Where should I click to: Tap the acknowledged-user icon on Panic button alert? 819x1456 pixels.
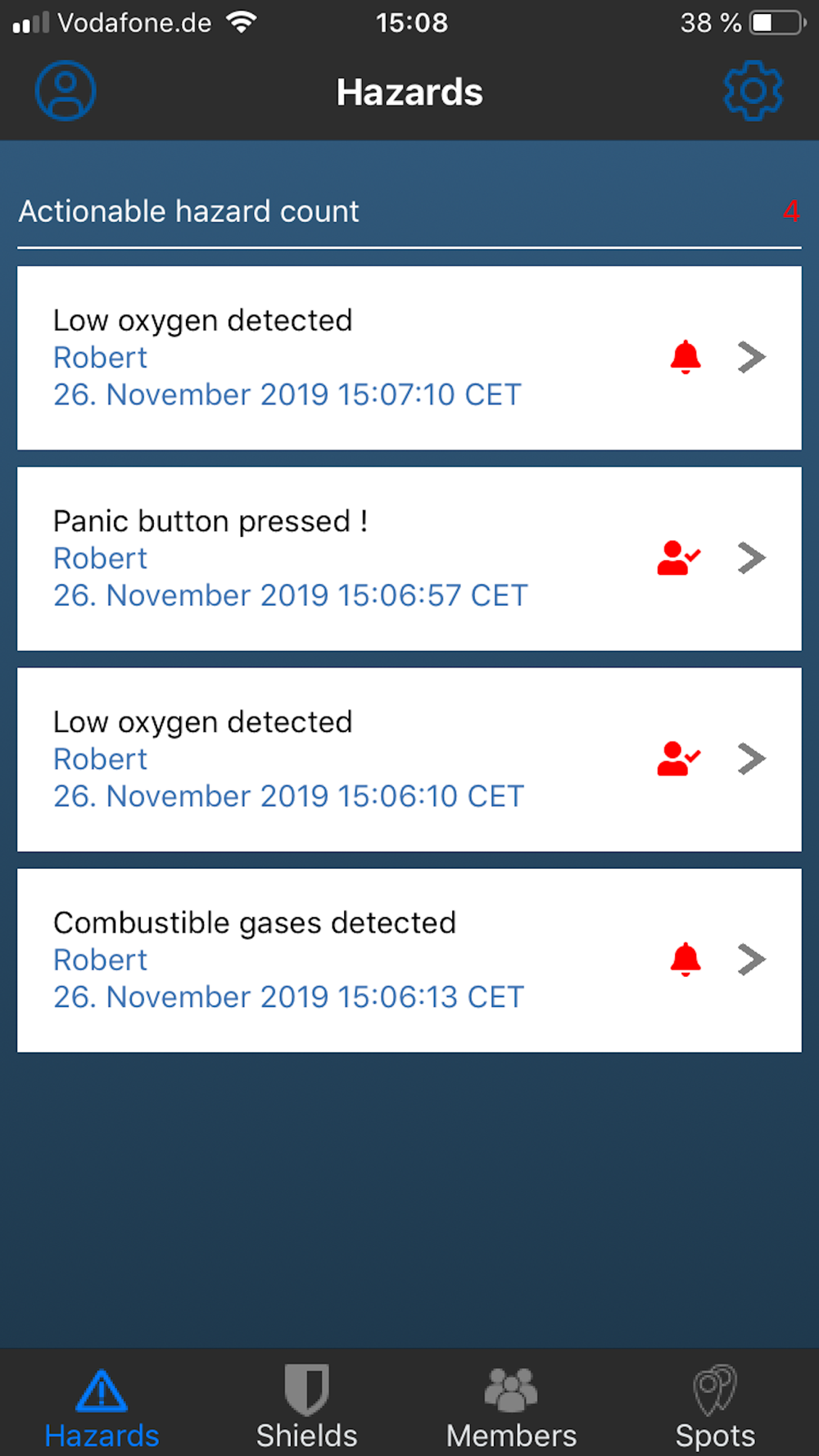(679, 558)
